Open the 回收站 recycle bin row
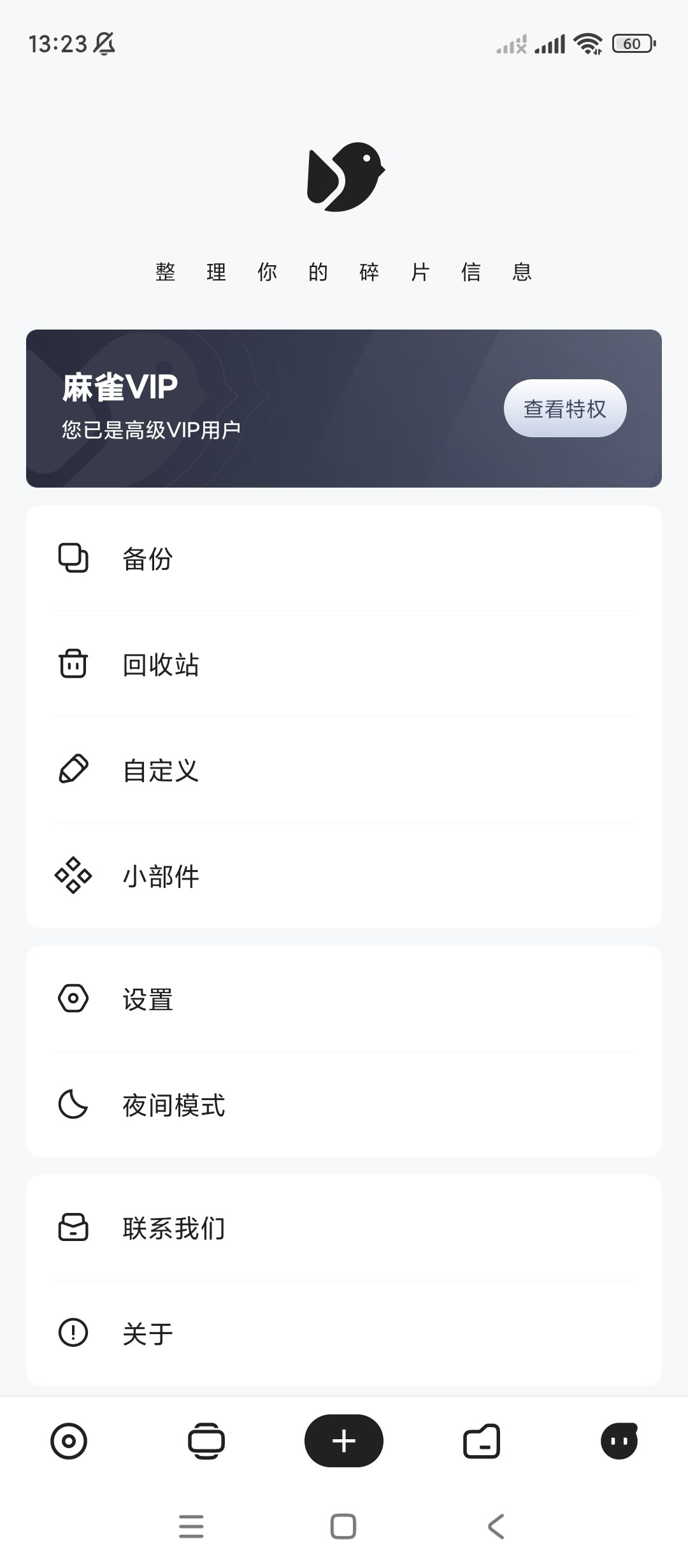 pos(344,665)
